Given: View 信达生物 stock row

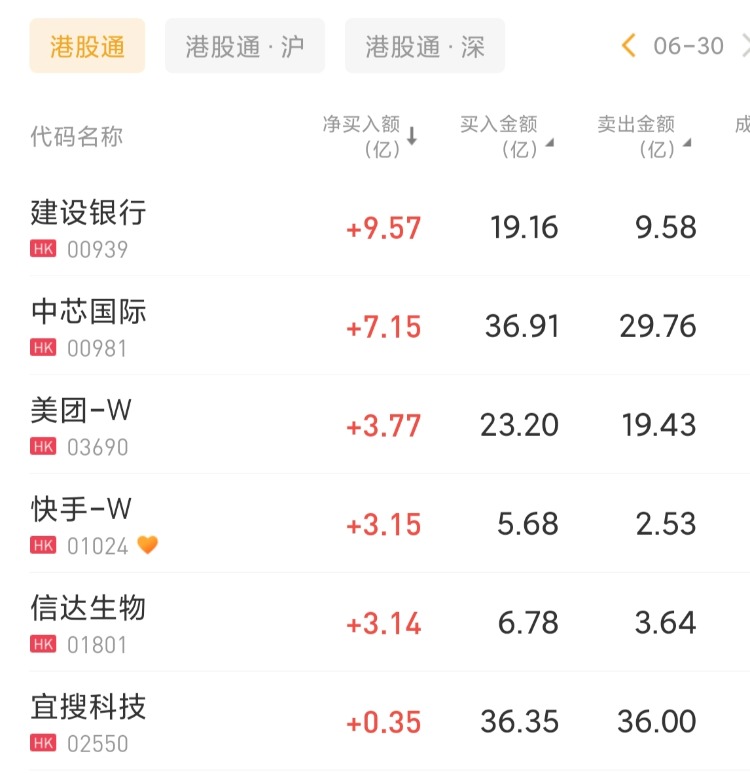Looking at the screenshot, I should (89, 608).
